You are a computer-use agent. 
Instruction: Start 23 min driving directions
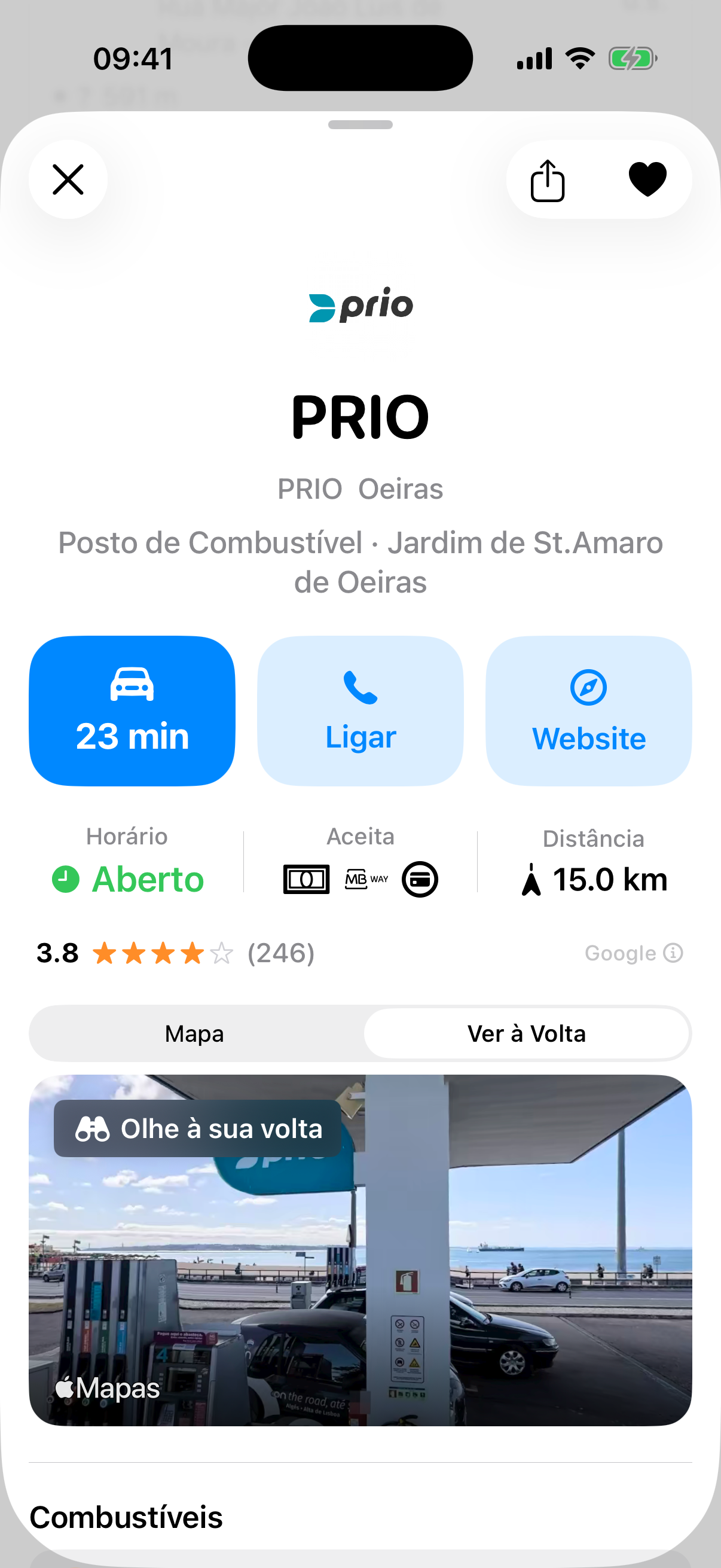pyautogui.click(x=132, y=711)
